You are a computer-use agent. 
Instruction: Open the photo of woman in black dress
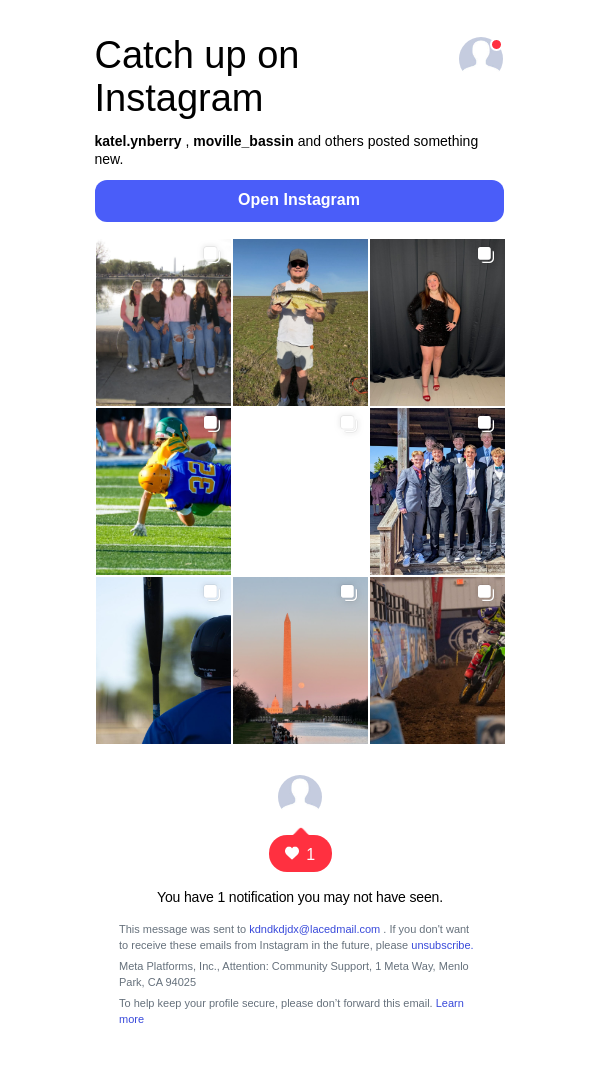[437, 322]
